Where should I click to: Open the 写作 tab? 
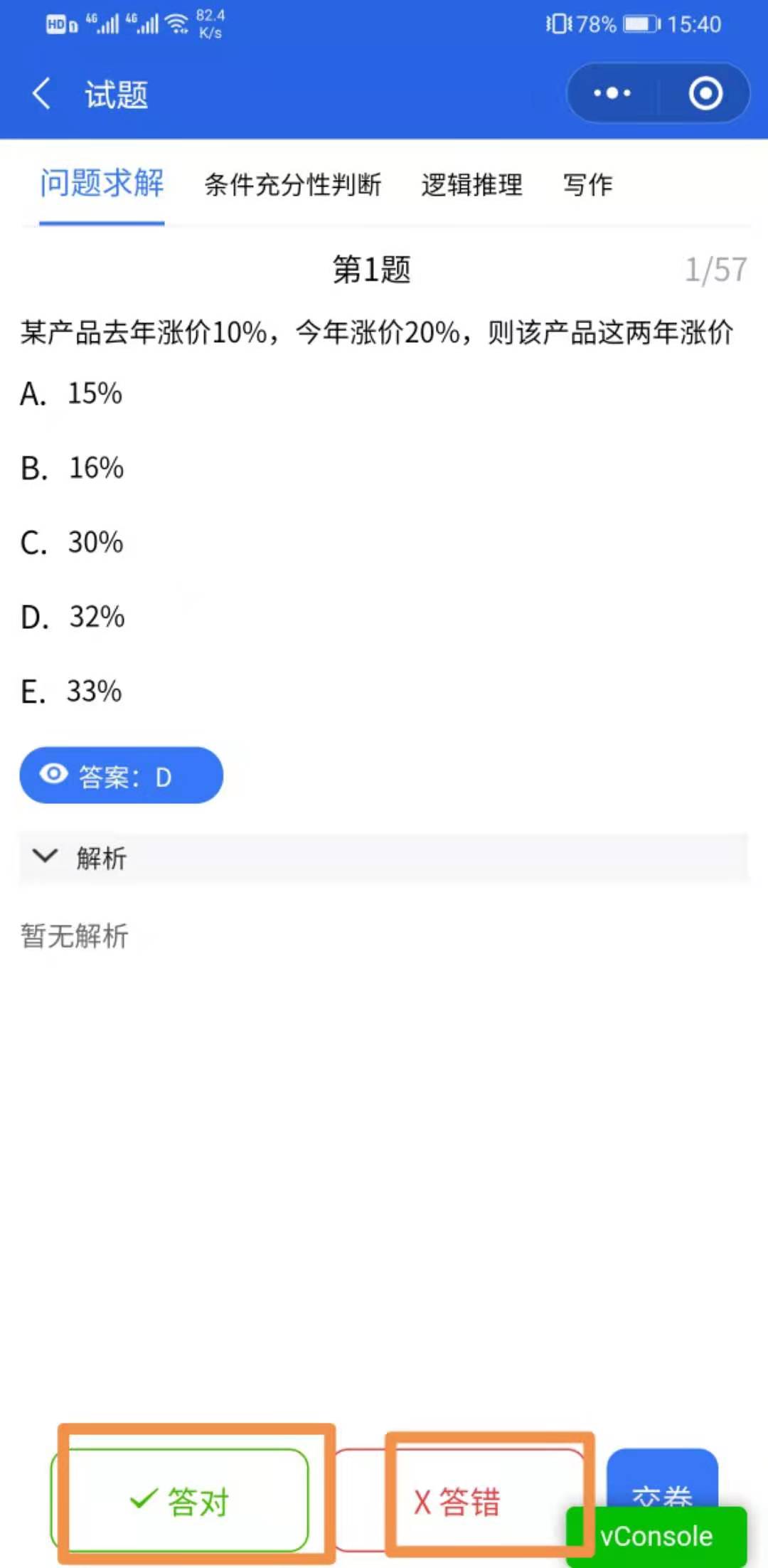click(x=587, y=185)
